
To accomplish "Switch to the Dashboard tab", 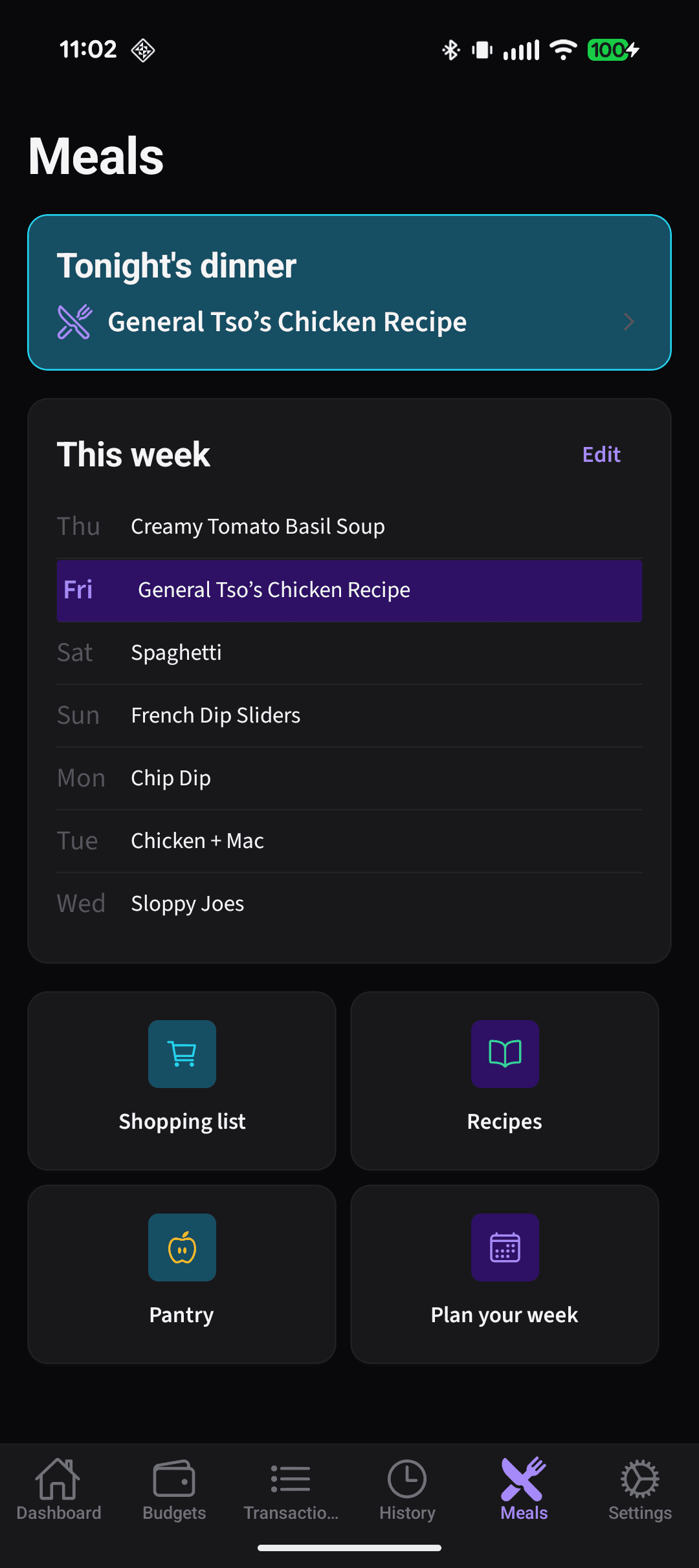I will 58,1489.
